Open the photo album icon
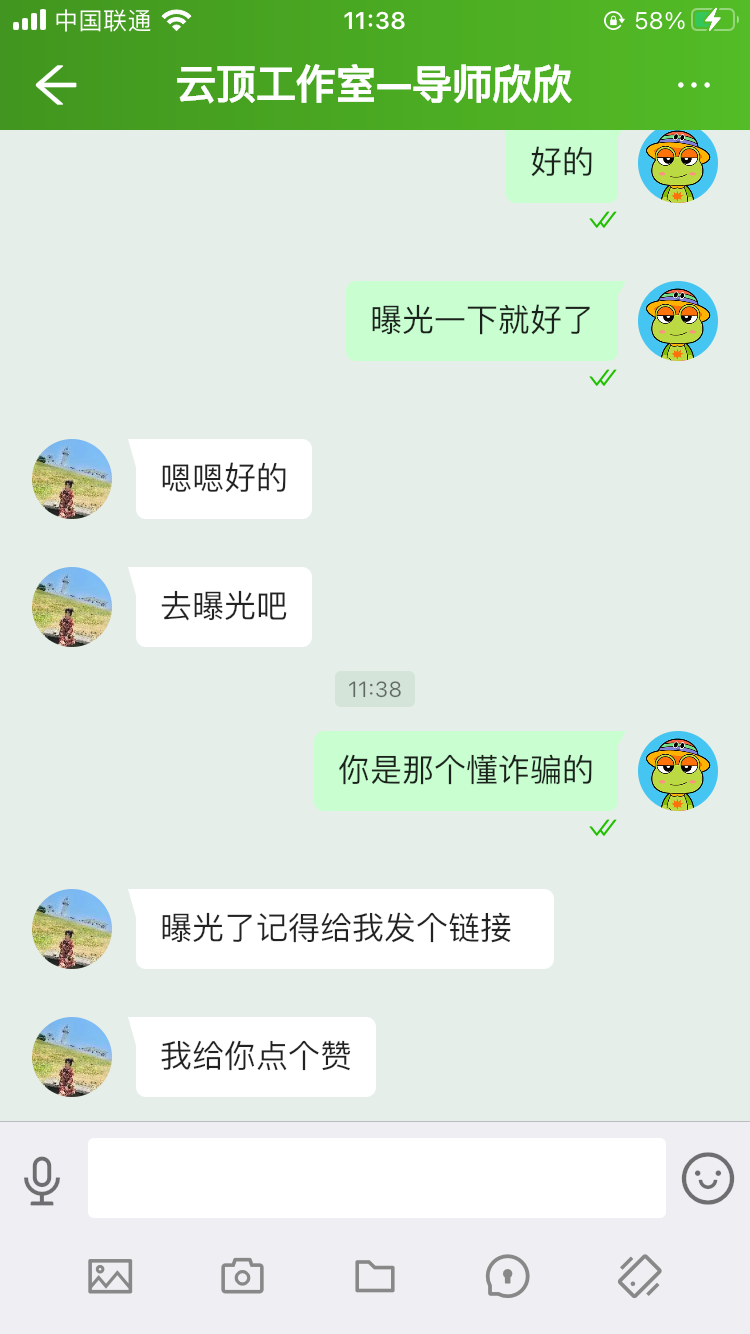750x1334 pixels. [x=108, y=1275]
